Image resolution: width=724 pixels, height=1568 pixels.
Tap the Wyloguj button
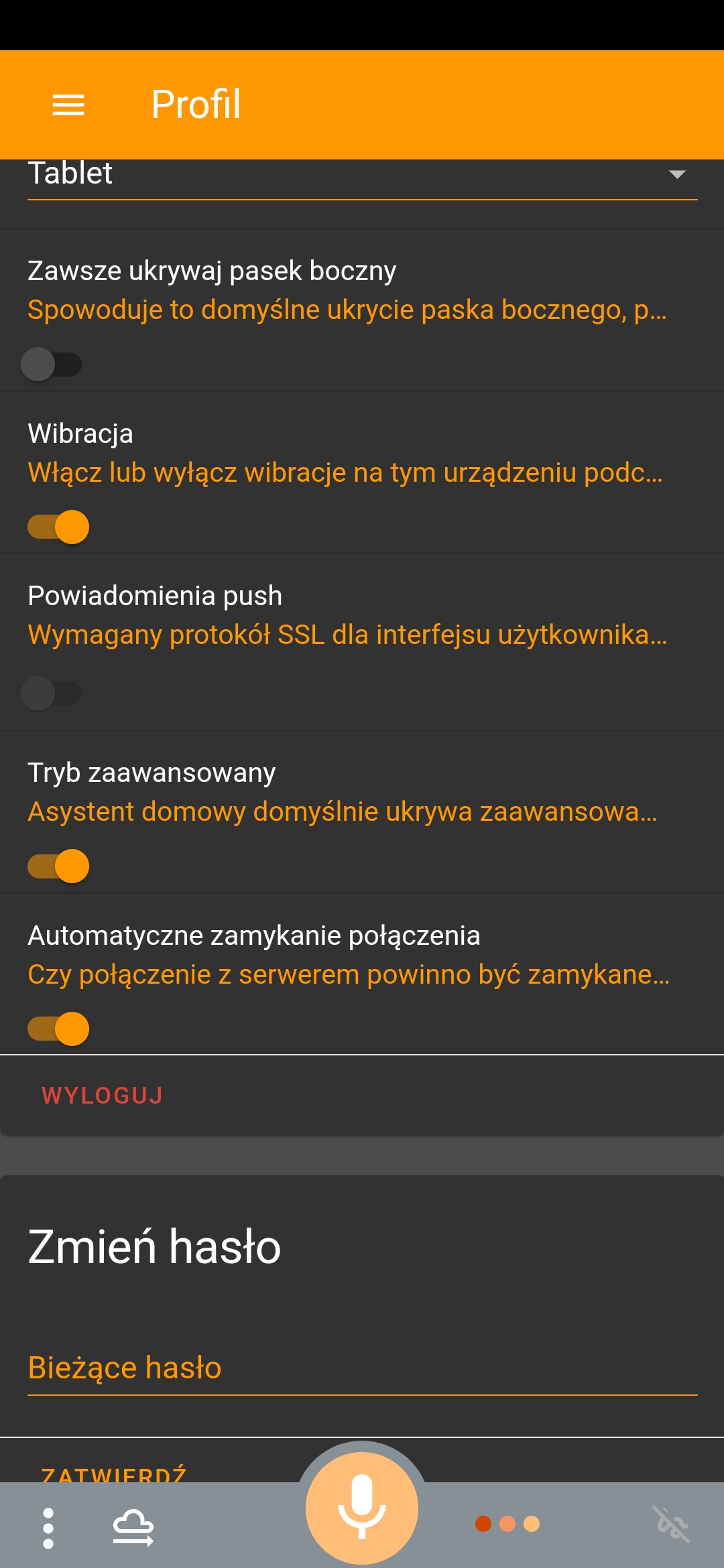coord(103,1096)
